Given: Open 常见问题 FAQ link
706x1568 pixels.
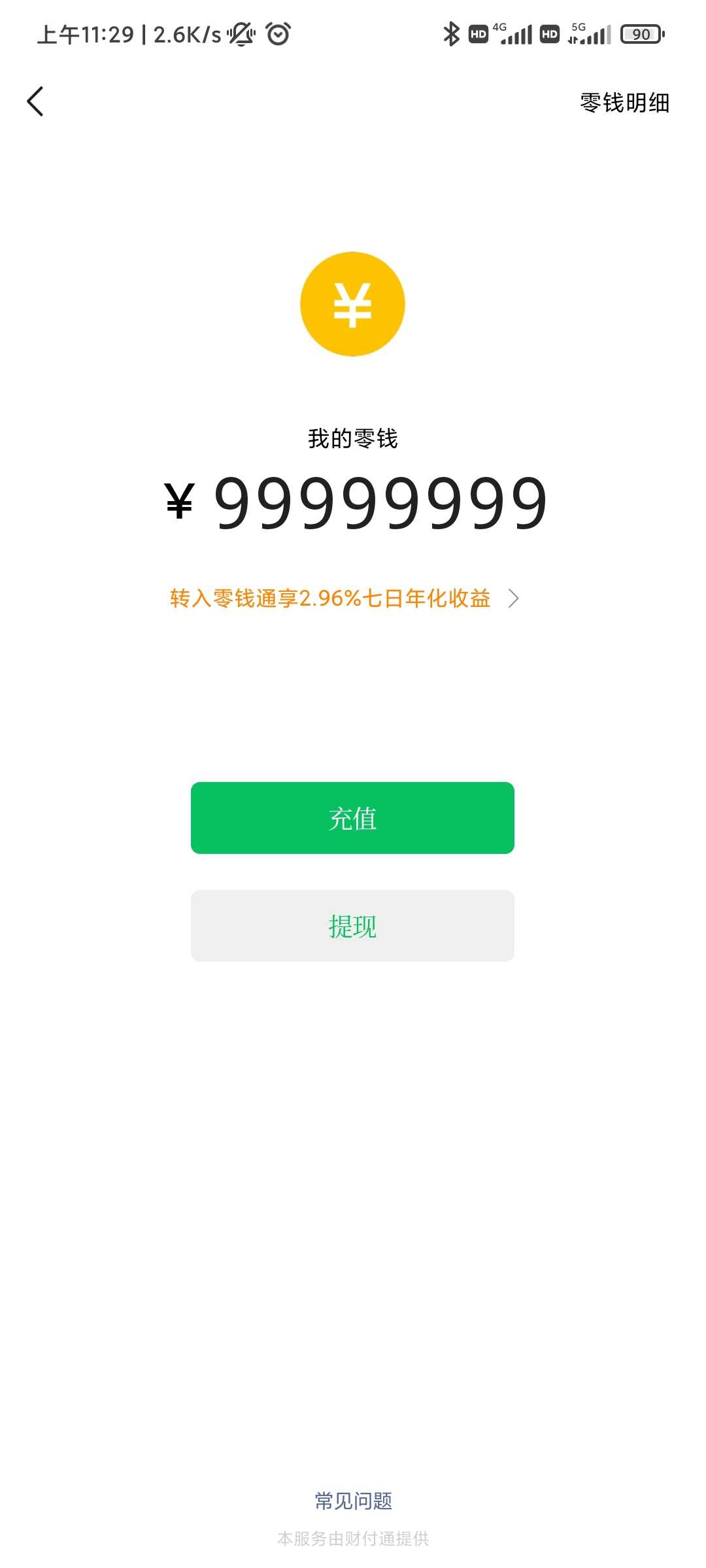Looking at the screenshot, I should [x=353, y=1501].
